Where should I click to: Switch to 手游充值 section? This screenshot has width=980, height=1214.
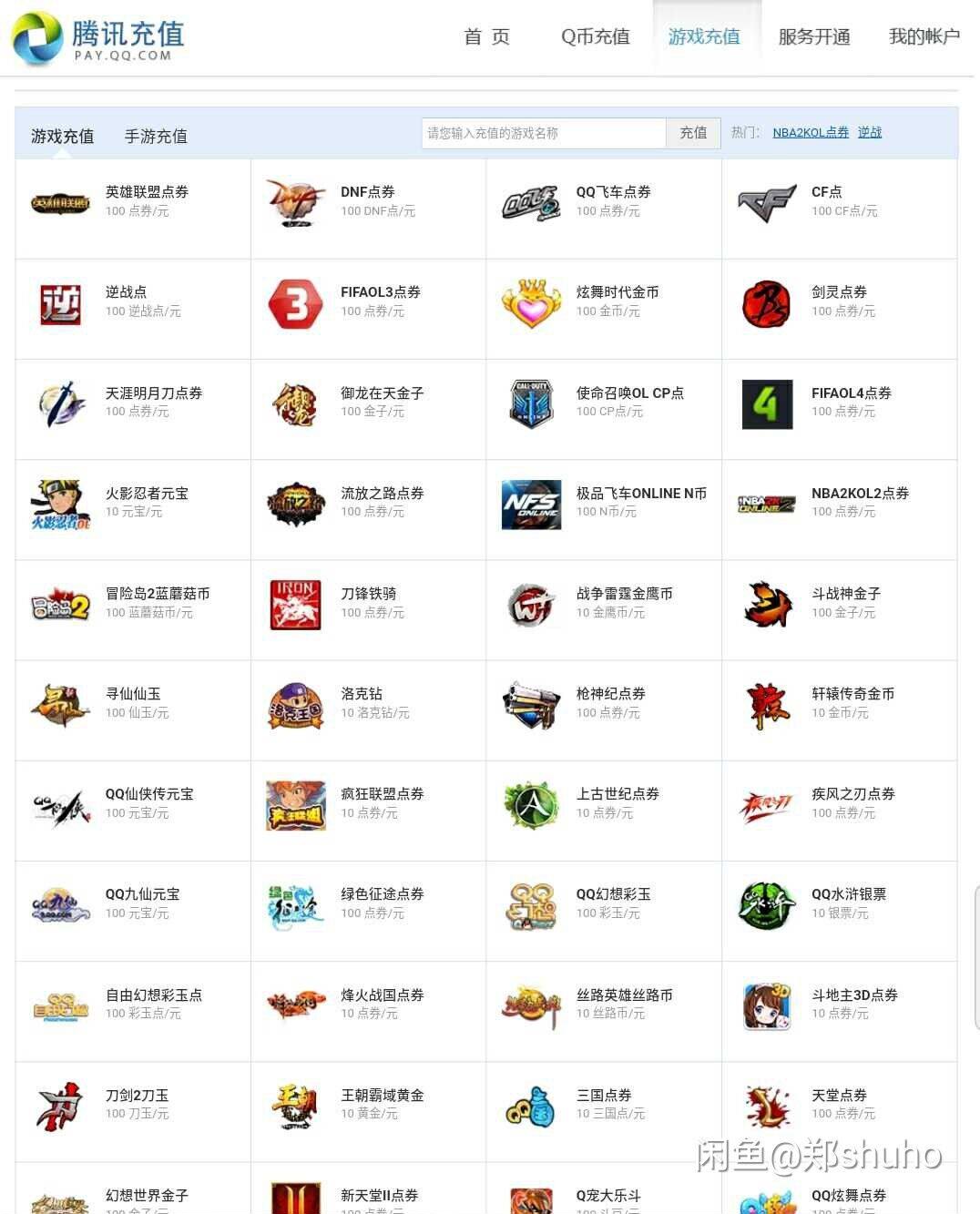coord(156,136)
